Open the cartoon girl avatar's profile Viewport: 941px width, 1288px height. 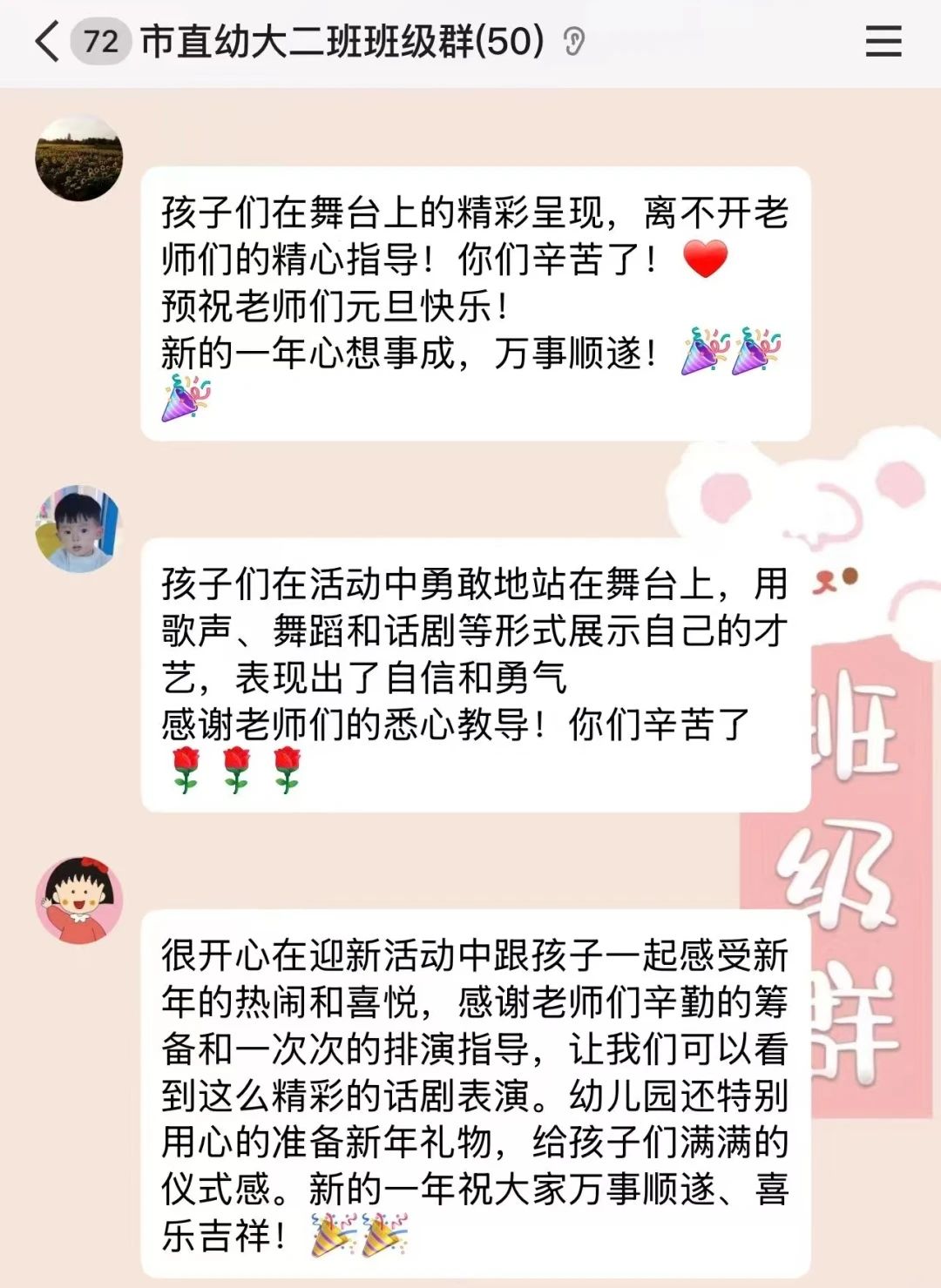78,900
